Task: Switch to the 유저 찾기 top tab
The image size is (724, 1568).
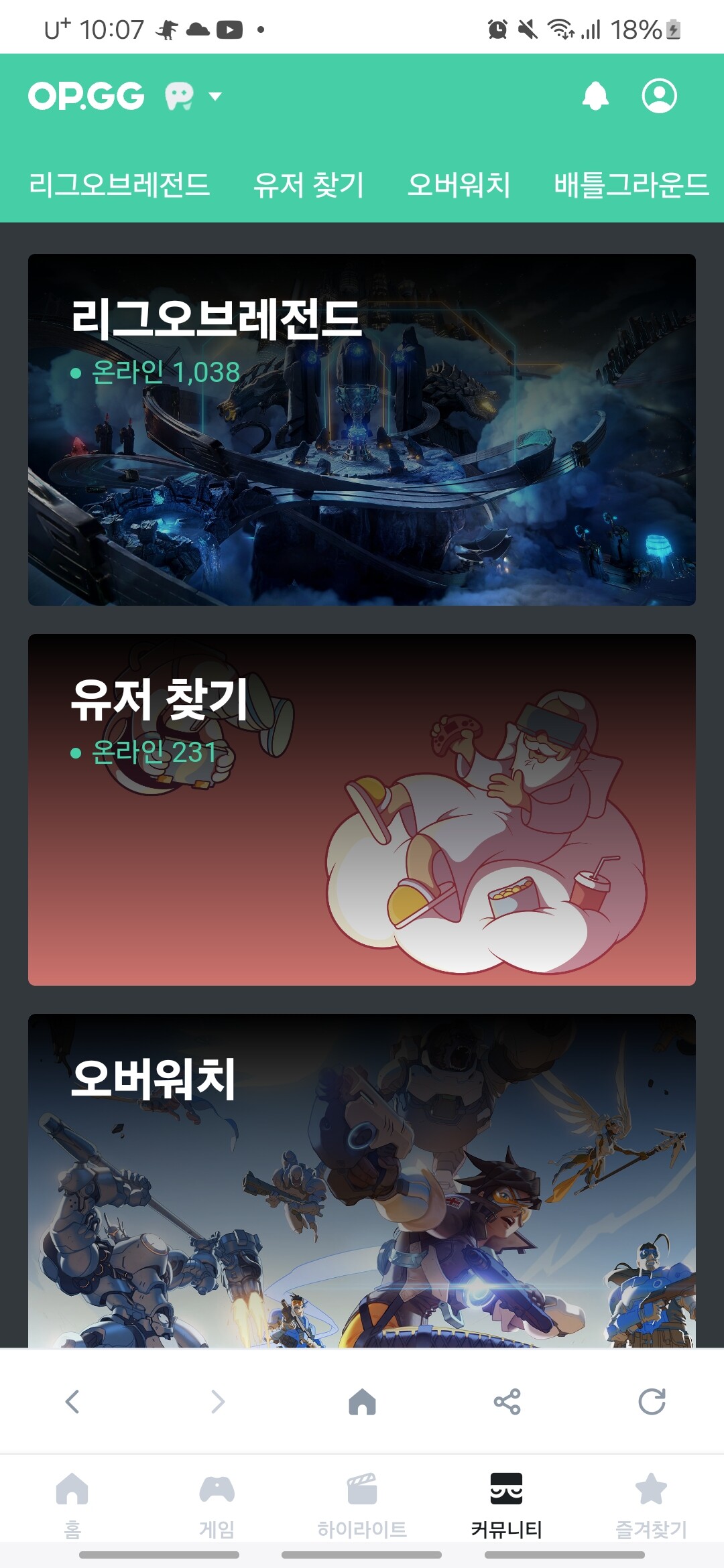Action: [308, 184]
